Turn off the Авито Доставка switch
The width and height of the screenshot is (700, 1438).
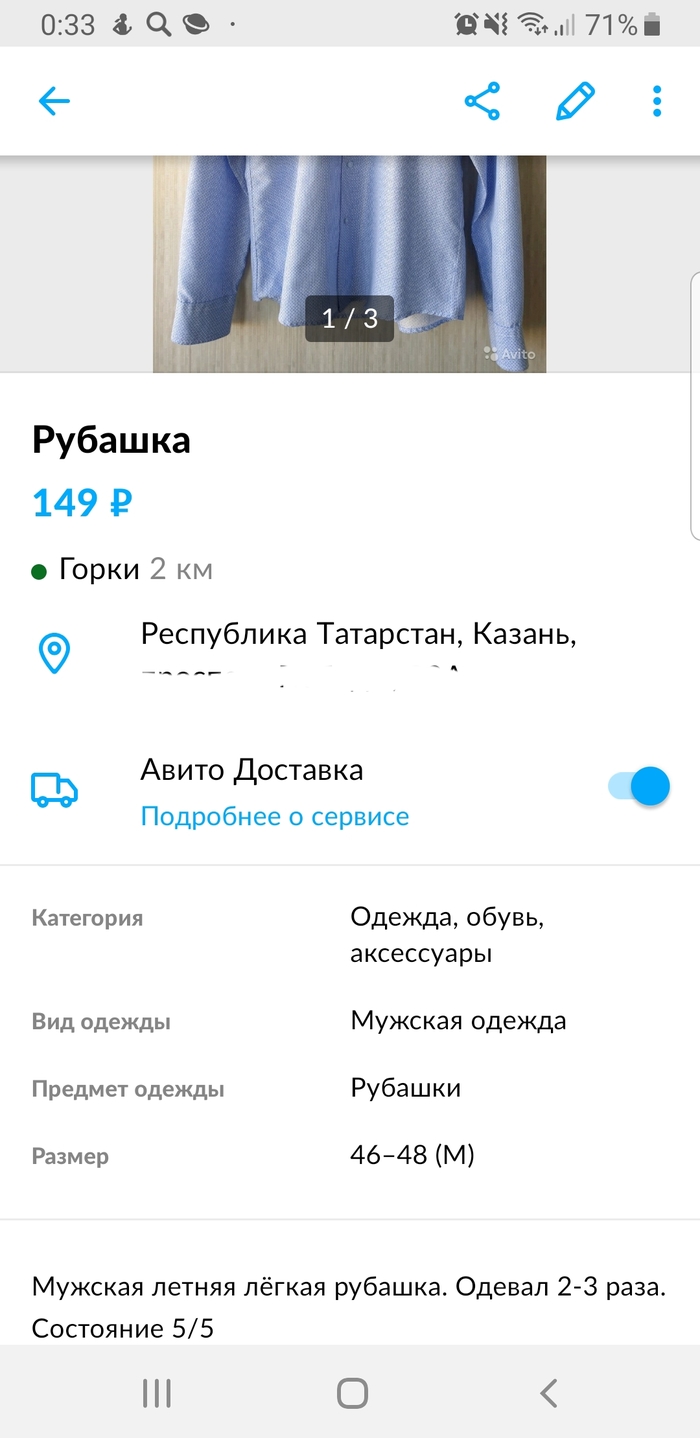(640, 786)
